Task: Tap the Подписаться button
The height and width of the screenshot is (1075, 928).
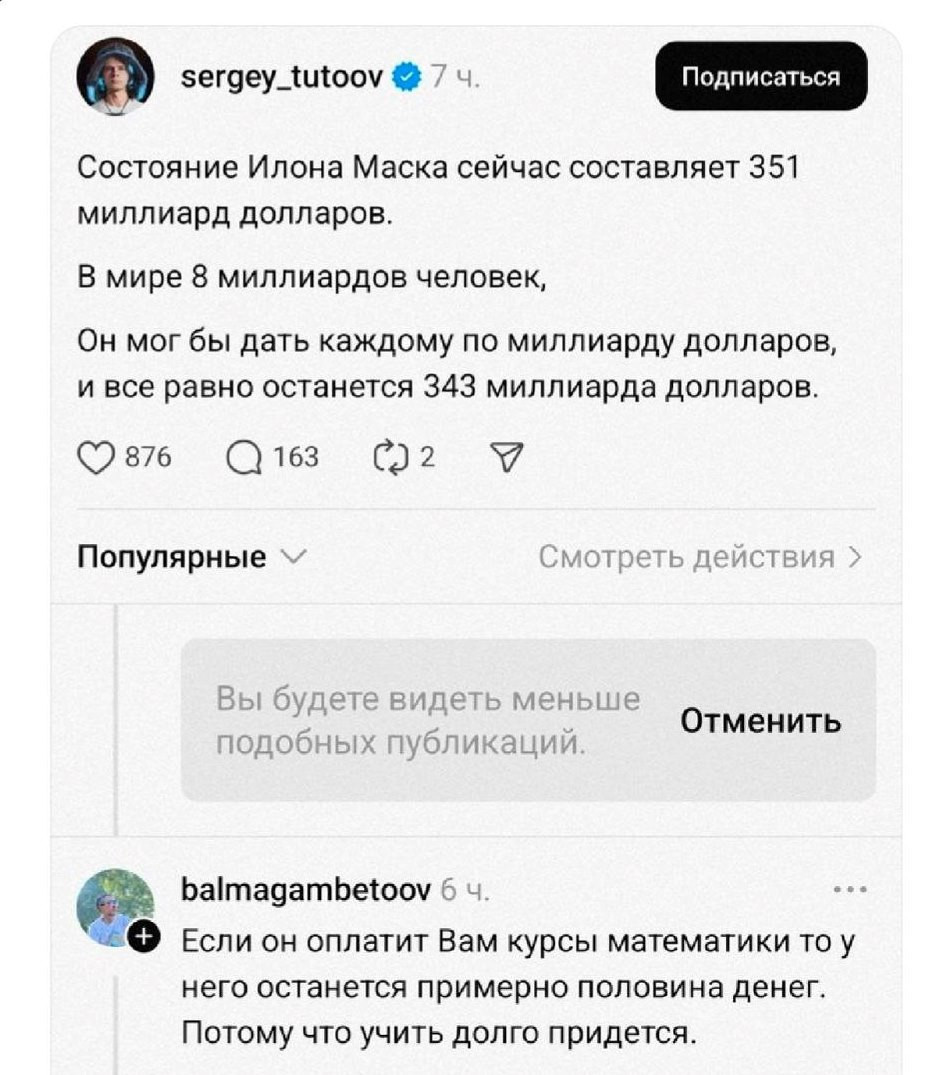Action: 761,76
